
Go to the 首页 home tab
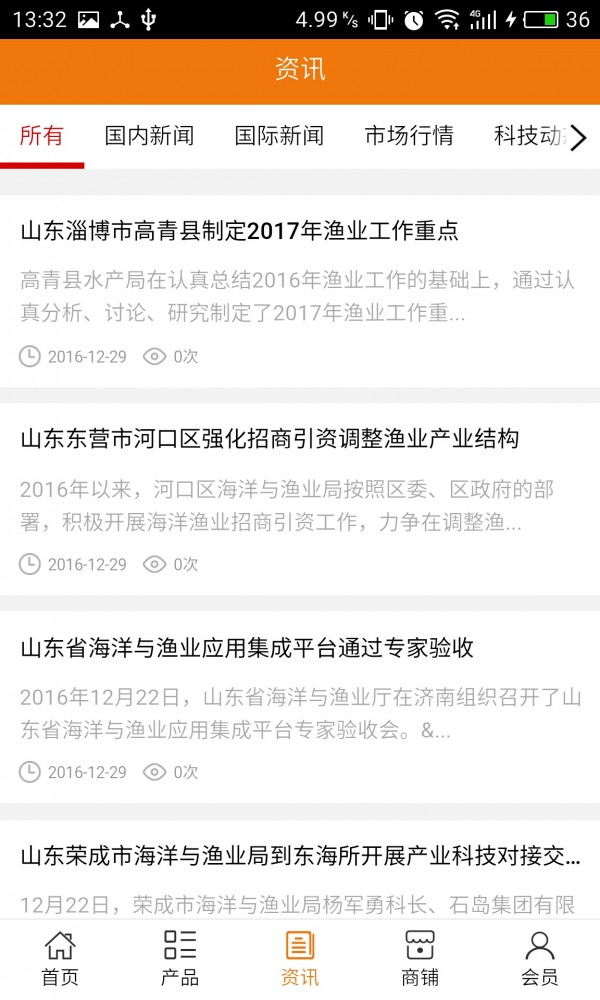(x=60, y=958)
